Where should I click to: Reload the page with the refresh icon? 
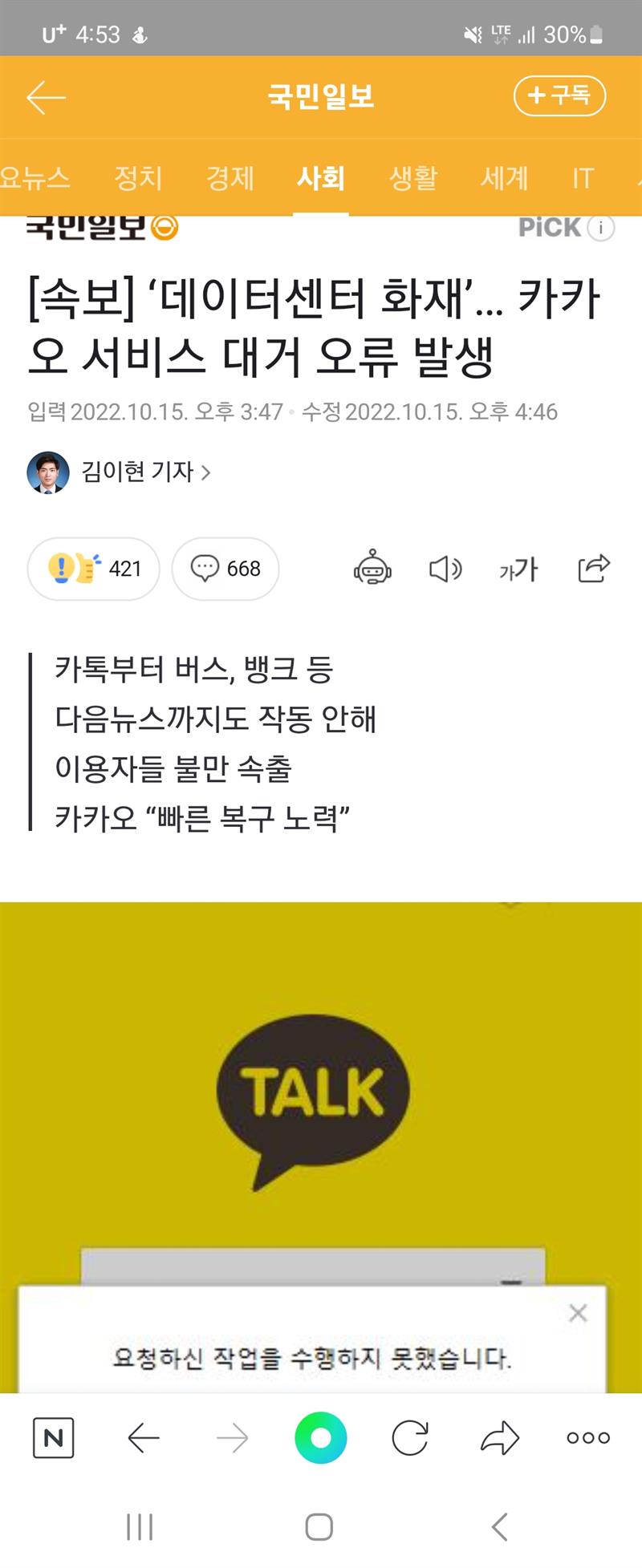(x=410, y=1438)
